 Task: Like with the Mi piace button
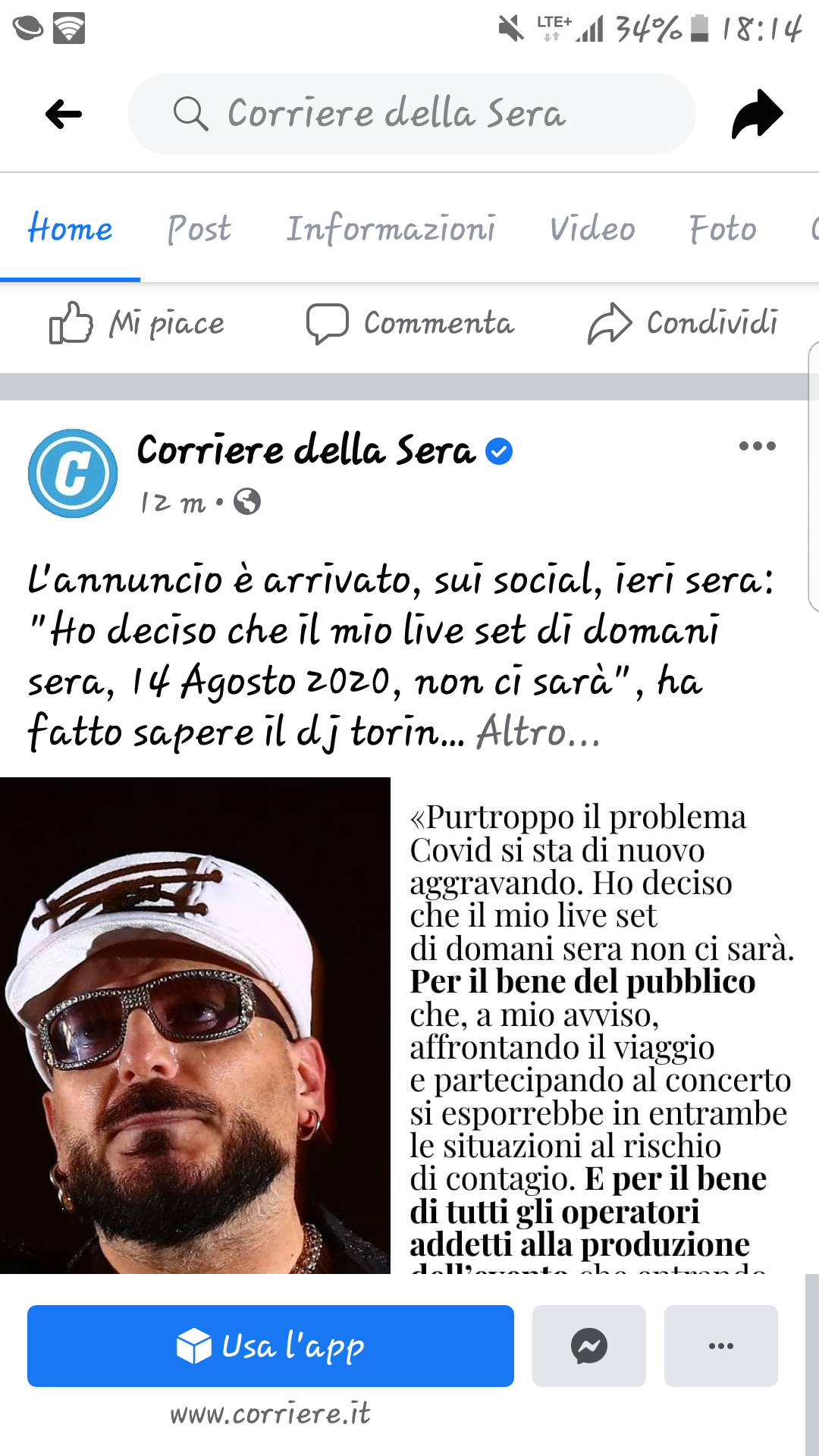click(136, 324)
